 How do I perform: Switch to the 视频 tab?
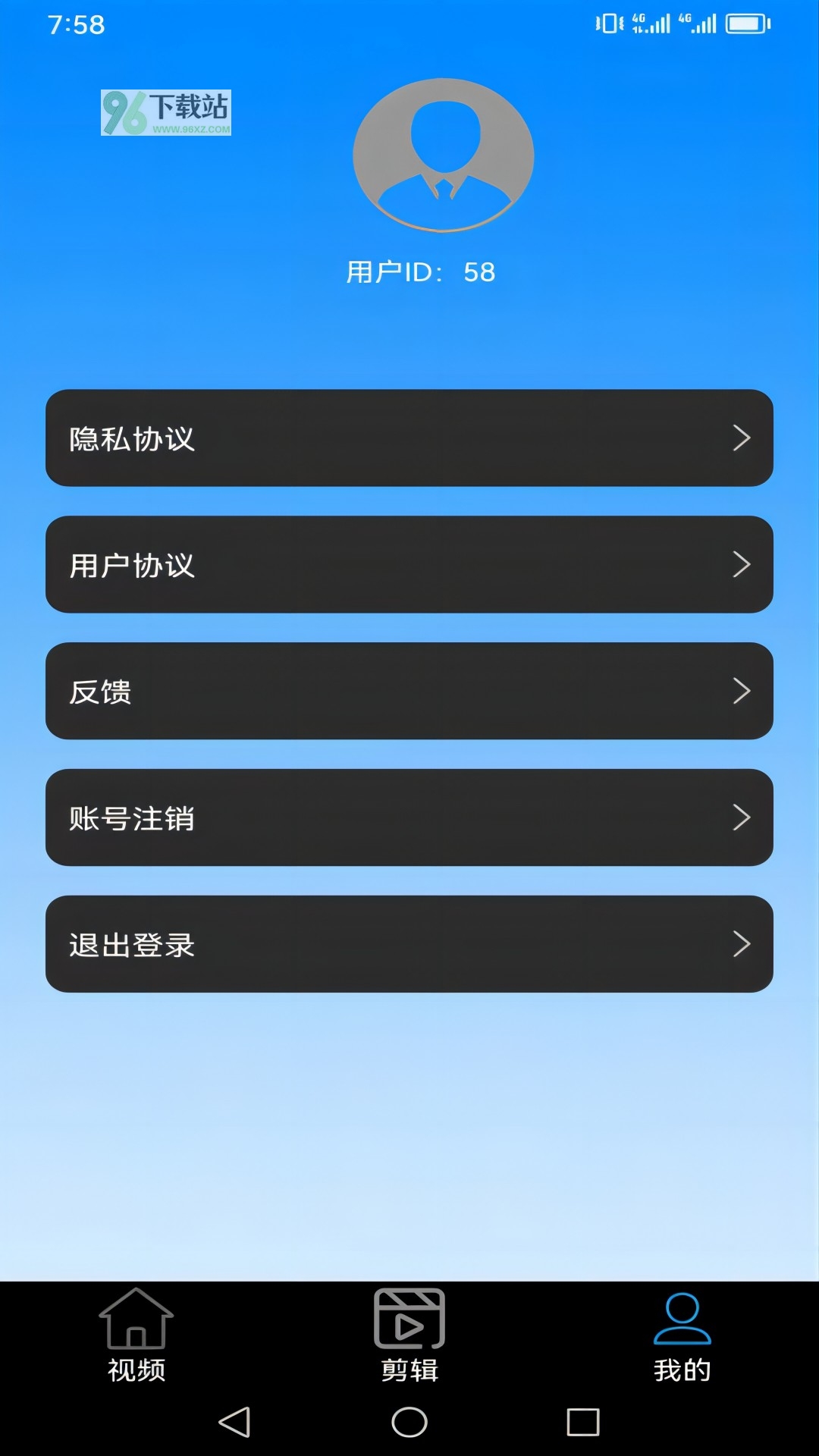coord(136,1336)
